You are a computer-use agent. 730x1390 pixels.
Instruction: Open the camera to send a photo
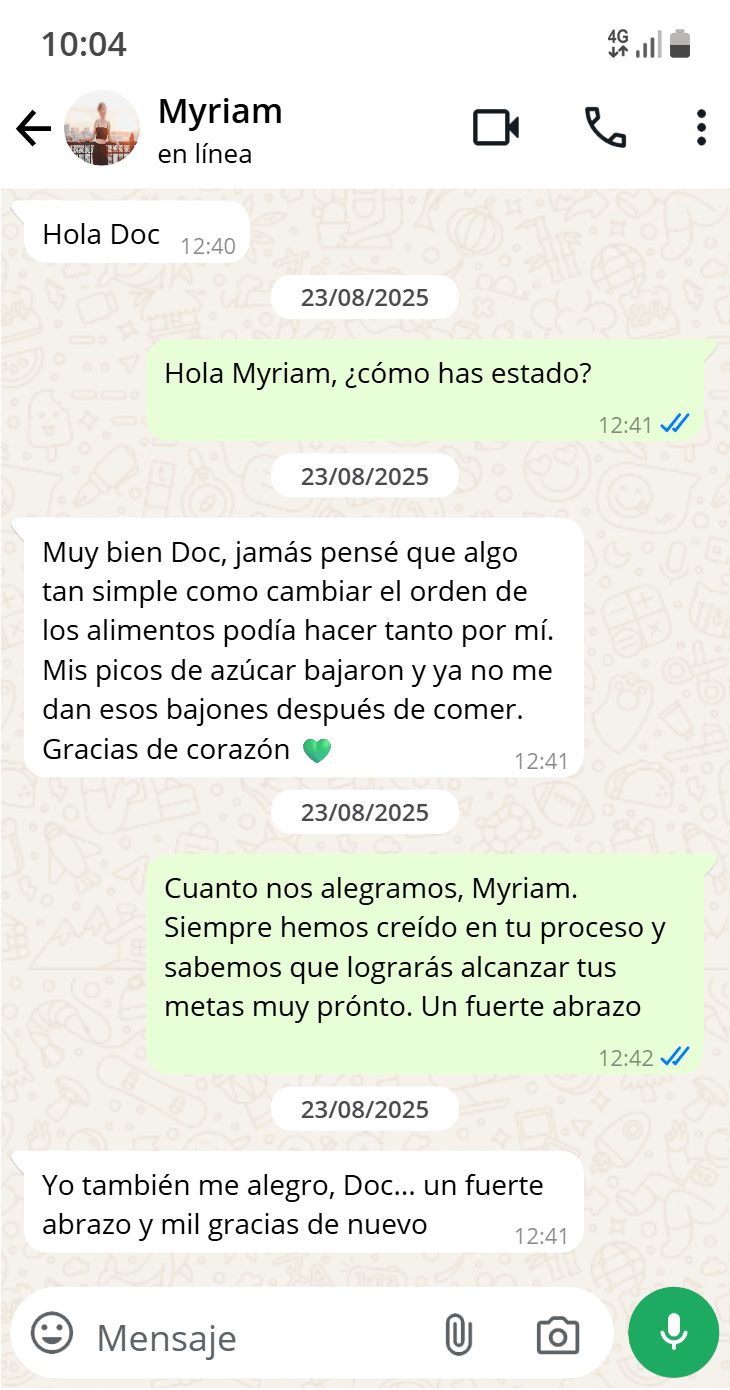pyautogui.click(x=558, y=1335)
